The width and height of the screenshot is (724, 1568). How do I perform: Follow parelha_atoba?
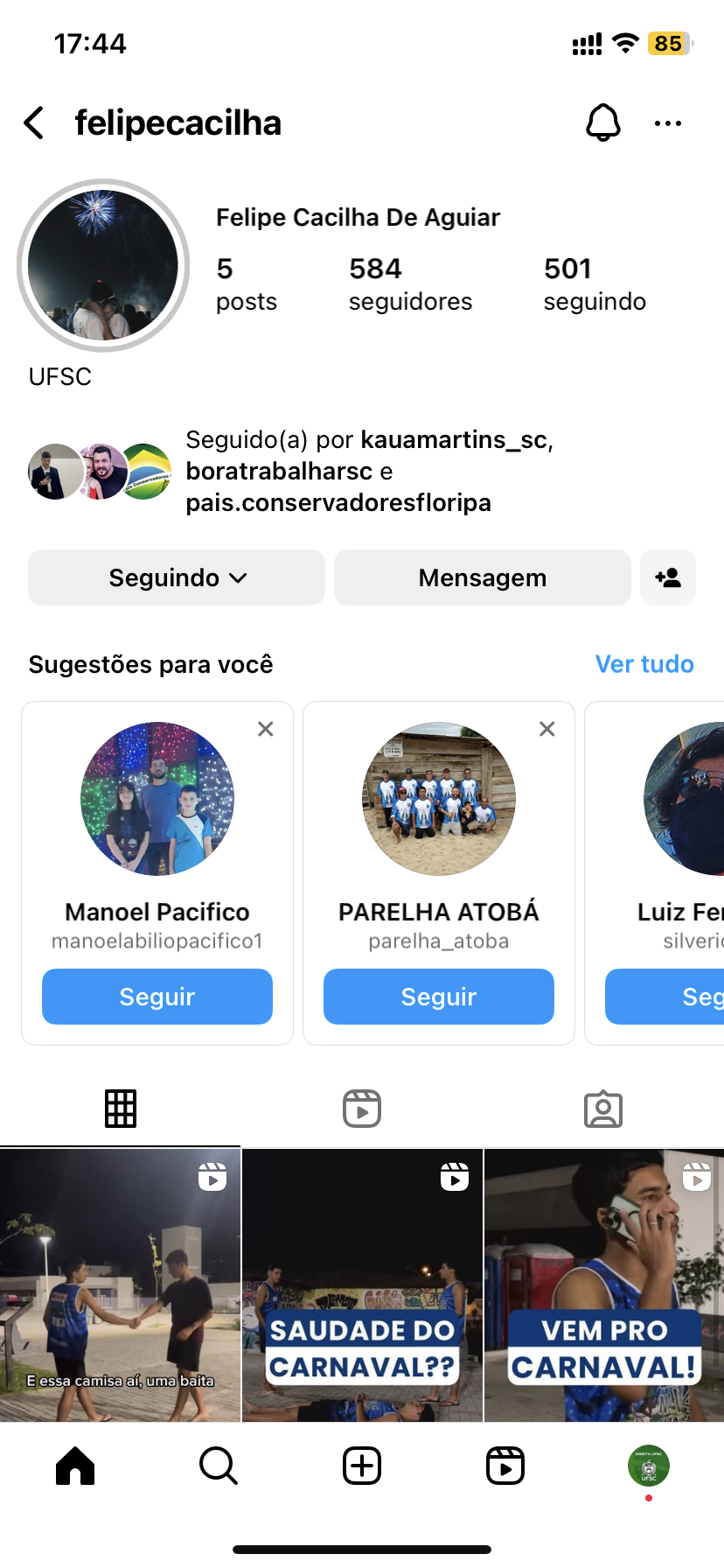coord(439,997)
